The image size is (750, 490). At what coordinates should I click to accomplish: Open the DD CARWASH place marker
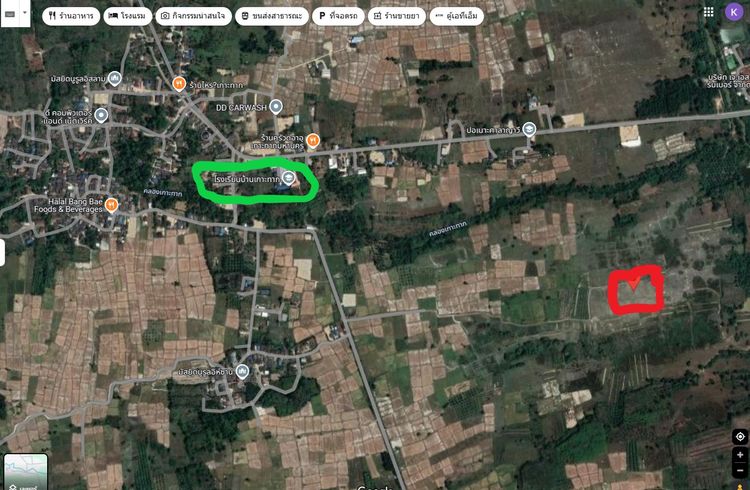pyautogui.click(x=276, y=106)
